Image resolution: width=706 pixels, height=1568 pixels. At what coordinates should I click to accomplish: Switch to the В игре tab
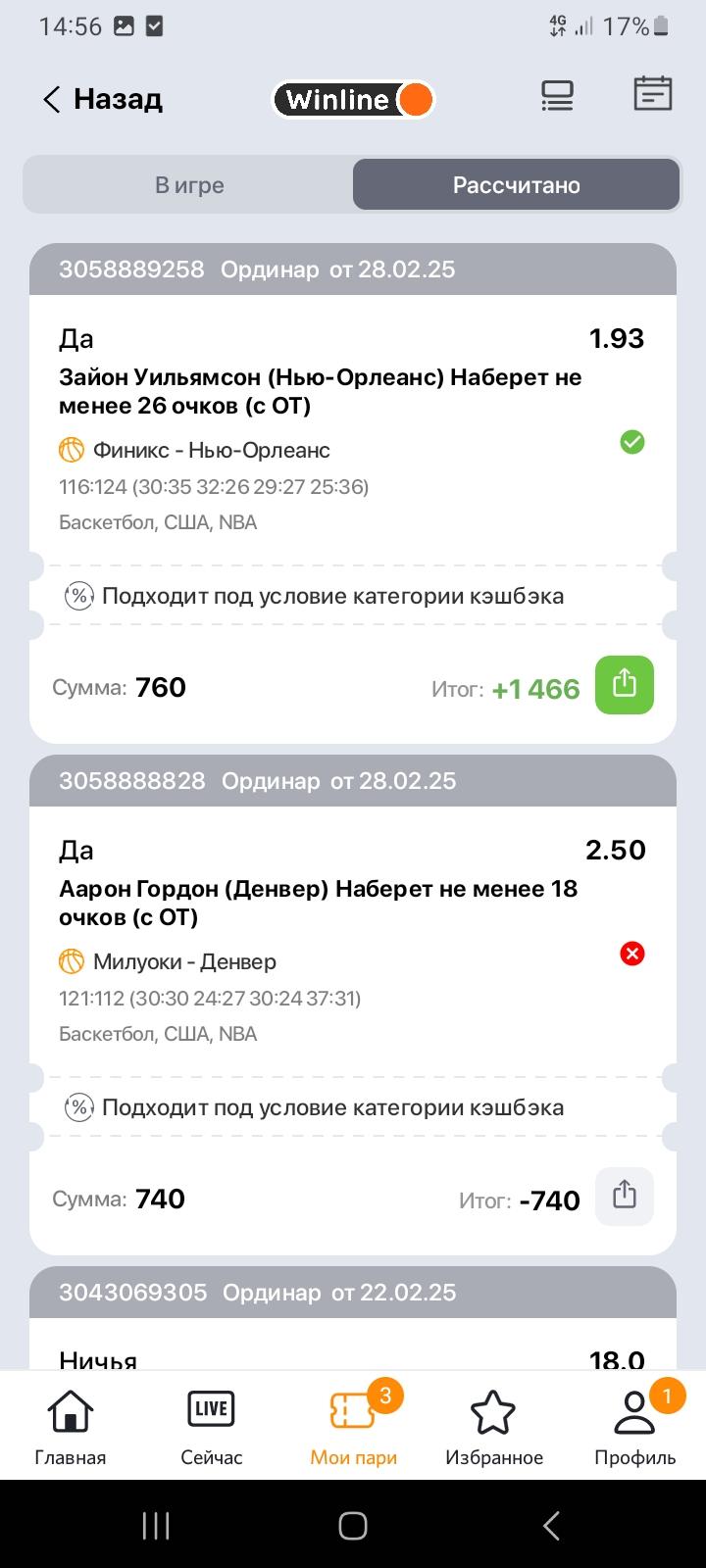pyautogui.click(x=189, y=185)
